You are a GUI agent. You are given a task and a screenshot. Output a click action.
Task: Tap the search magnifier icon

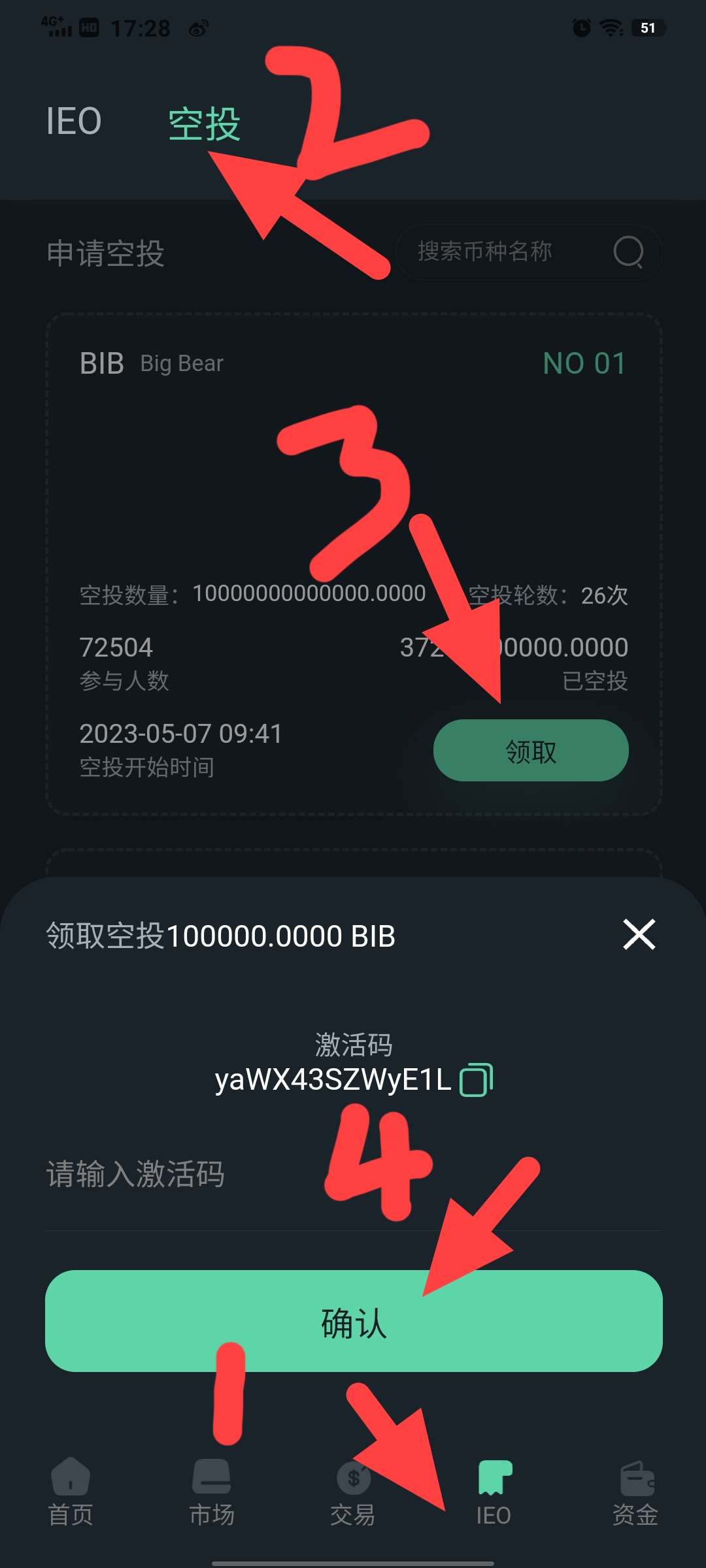(x=628, y=252)
